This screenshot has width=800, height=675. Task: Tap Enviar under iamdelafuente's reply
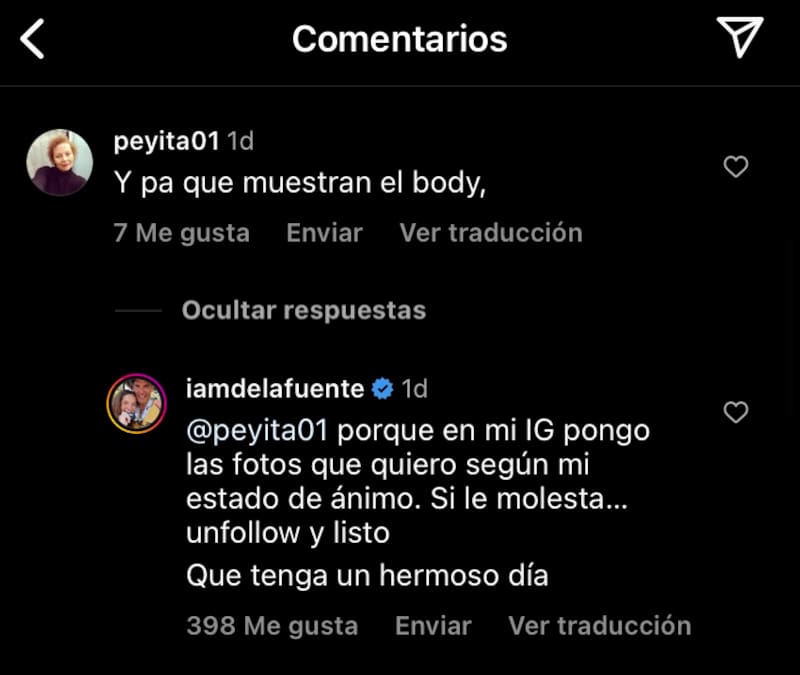tap(433, 626)
